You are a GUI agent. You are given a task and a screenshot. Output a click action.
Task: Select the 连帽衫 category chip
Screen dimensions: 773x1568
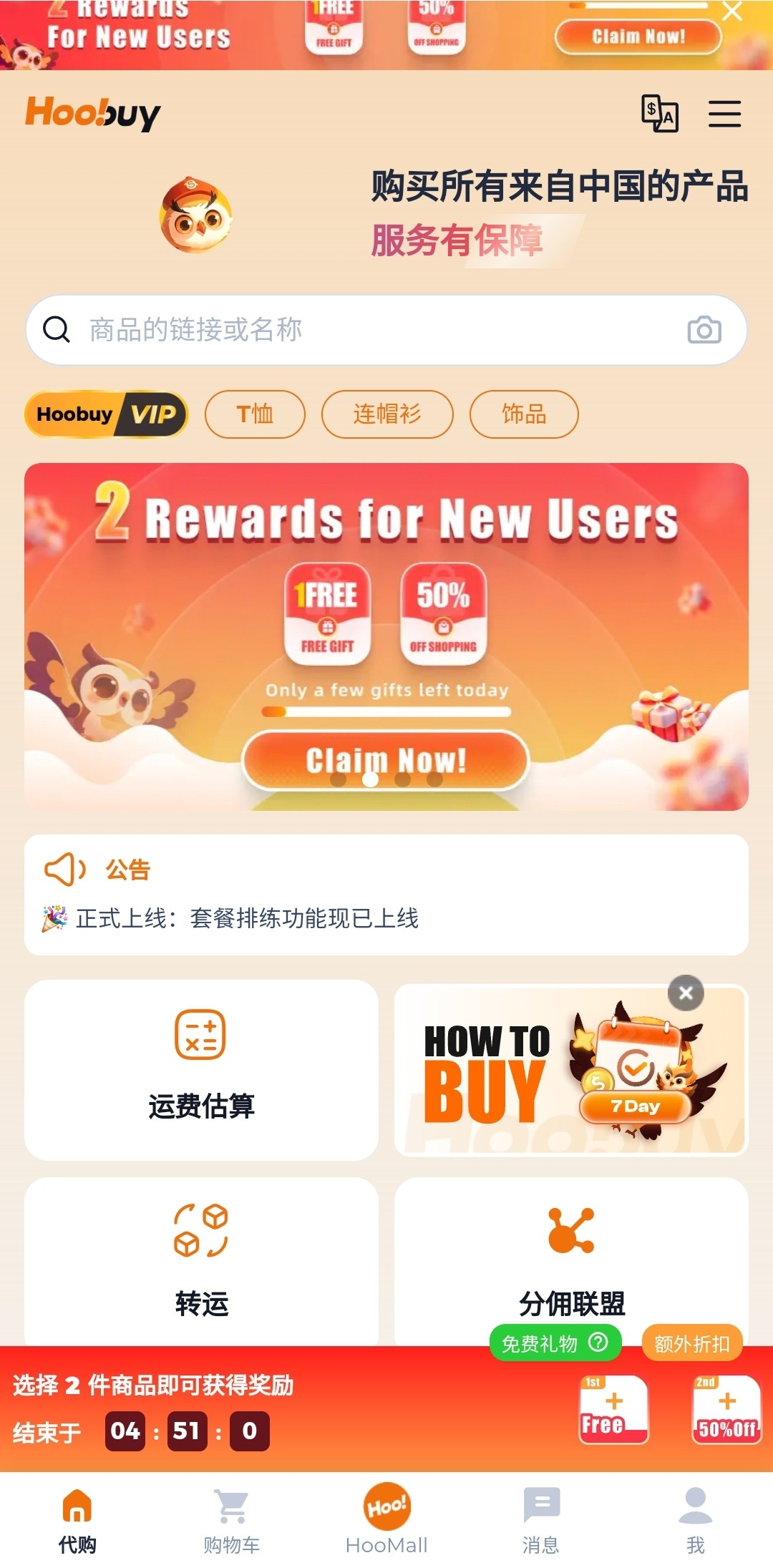(387, 414)
